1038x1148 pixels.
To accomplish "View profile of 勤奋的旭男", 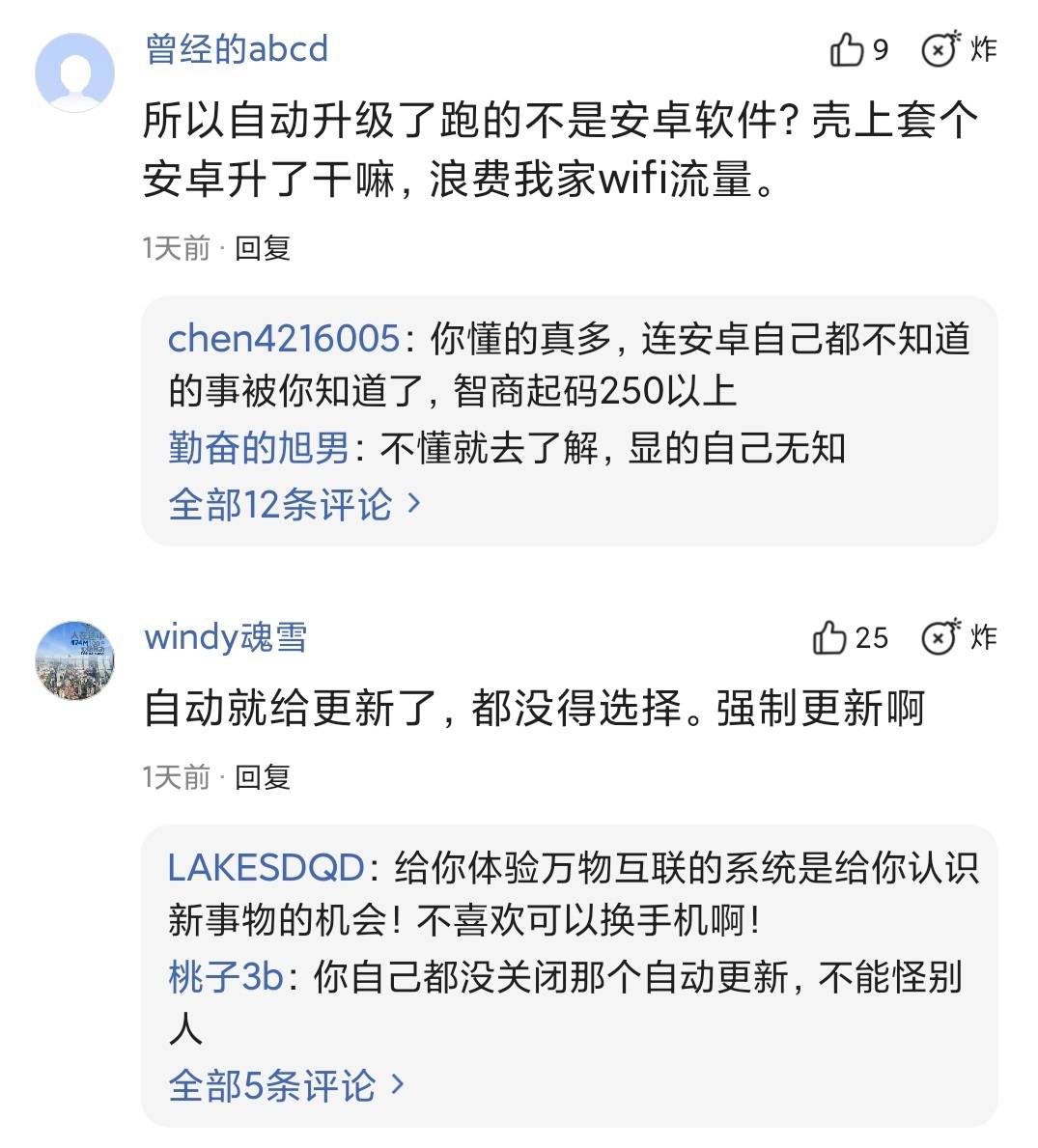I will click(x=259, y=448).
